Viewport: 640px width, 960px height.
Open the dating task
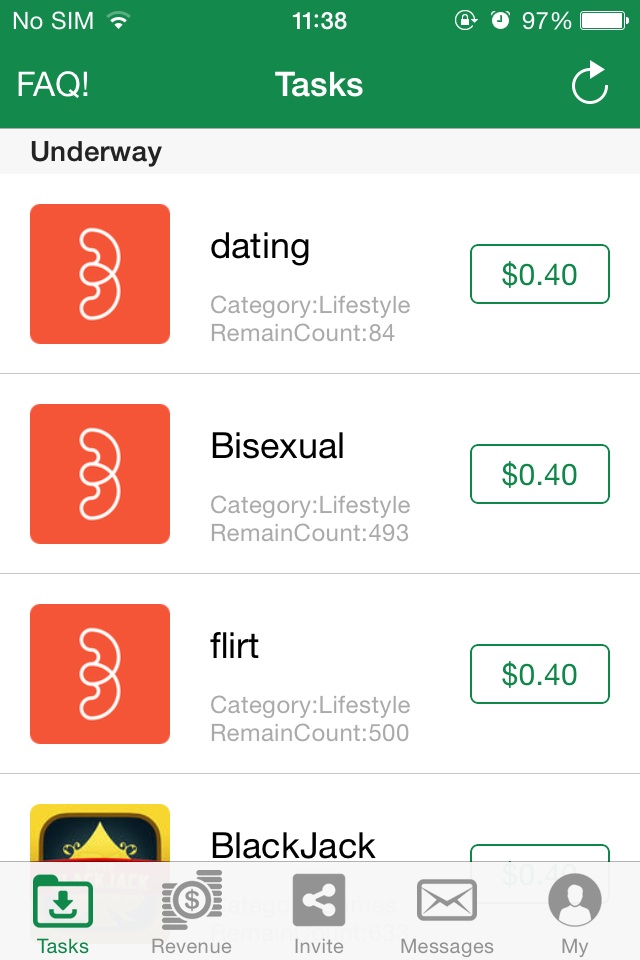(260, 247)
